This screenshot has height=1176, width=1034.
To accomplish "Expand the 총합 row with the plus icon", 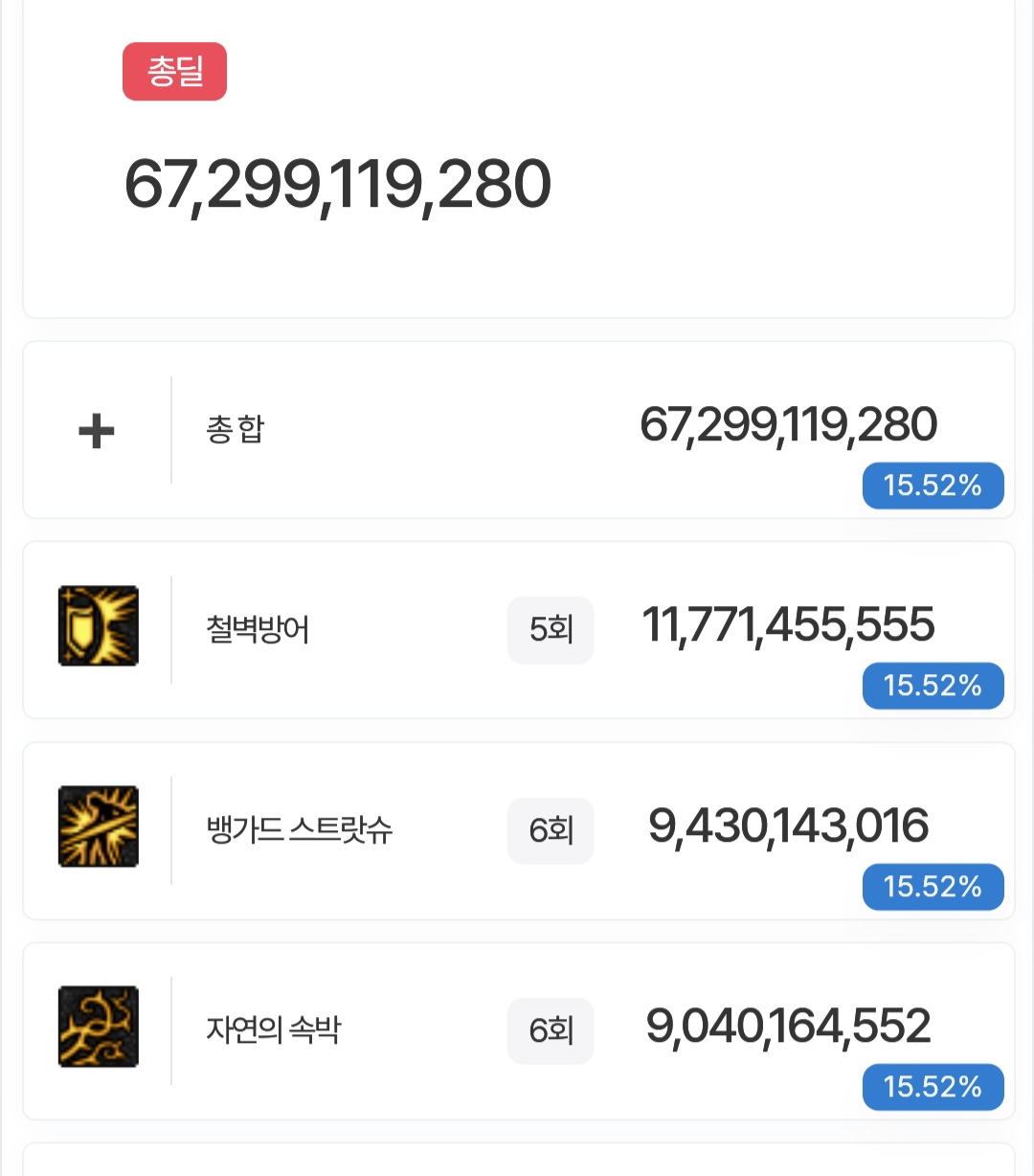I will click(x=97, y=431).
